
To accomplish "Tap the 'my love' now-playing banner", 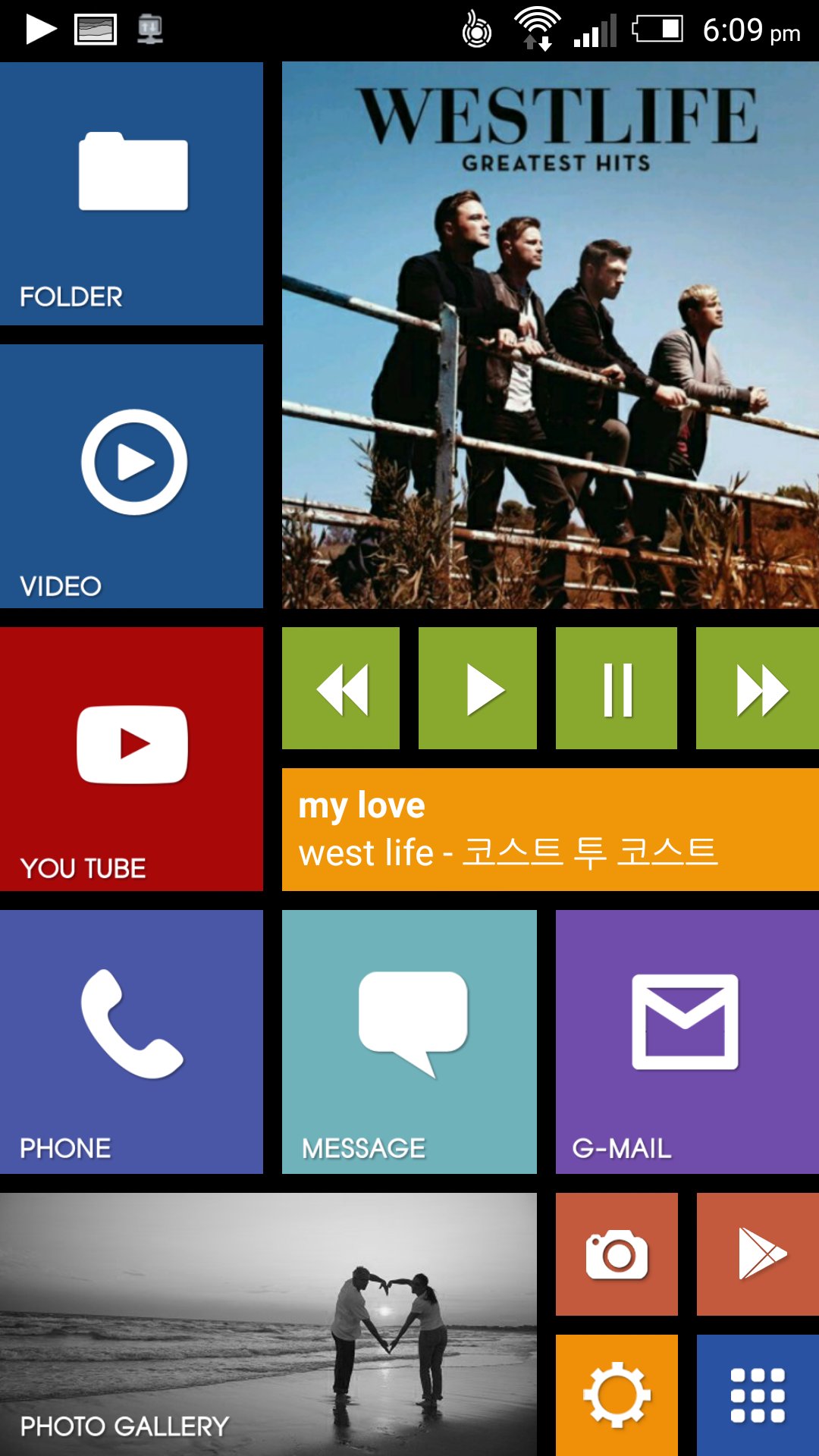I will (x=548, y=830).
